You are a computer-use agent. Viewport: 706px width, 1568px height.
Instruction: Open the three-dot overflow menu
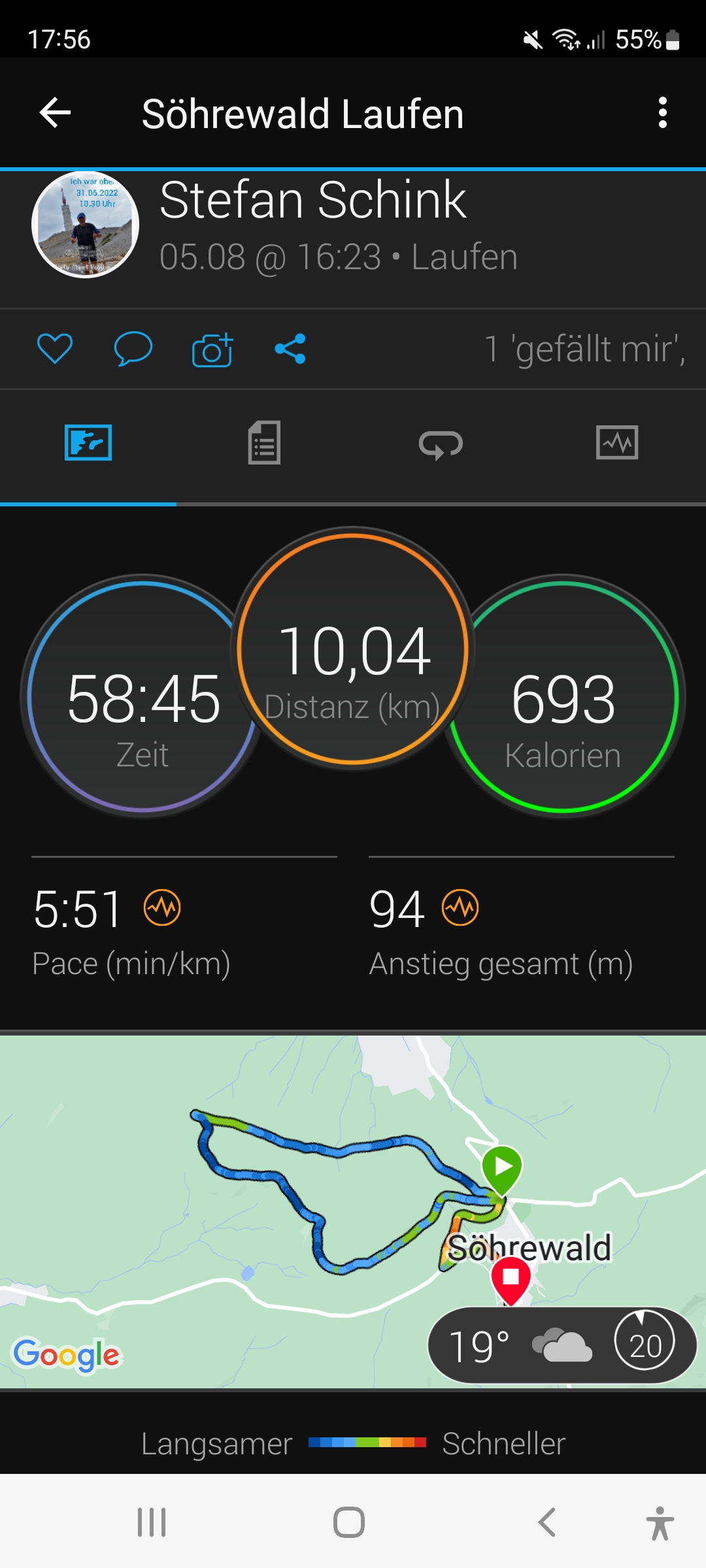pos(662,113)
